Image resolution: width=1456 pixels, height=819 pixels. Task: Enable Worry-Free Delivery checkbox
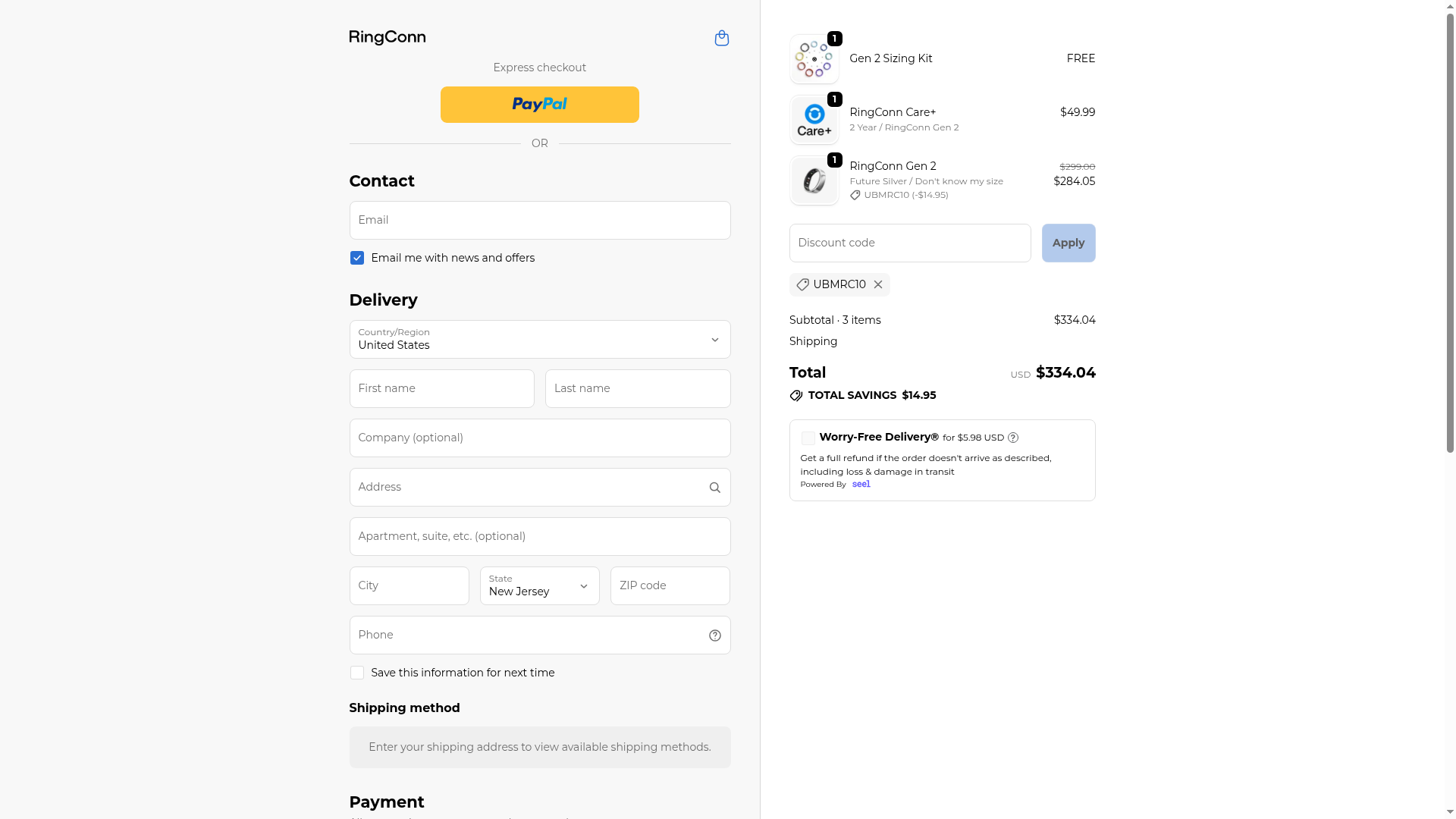[808, 438]
